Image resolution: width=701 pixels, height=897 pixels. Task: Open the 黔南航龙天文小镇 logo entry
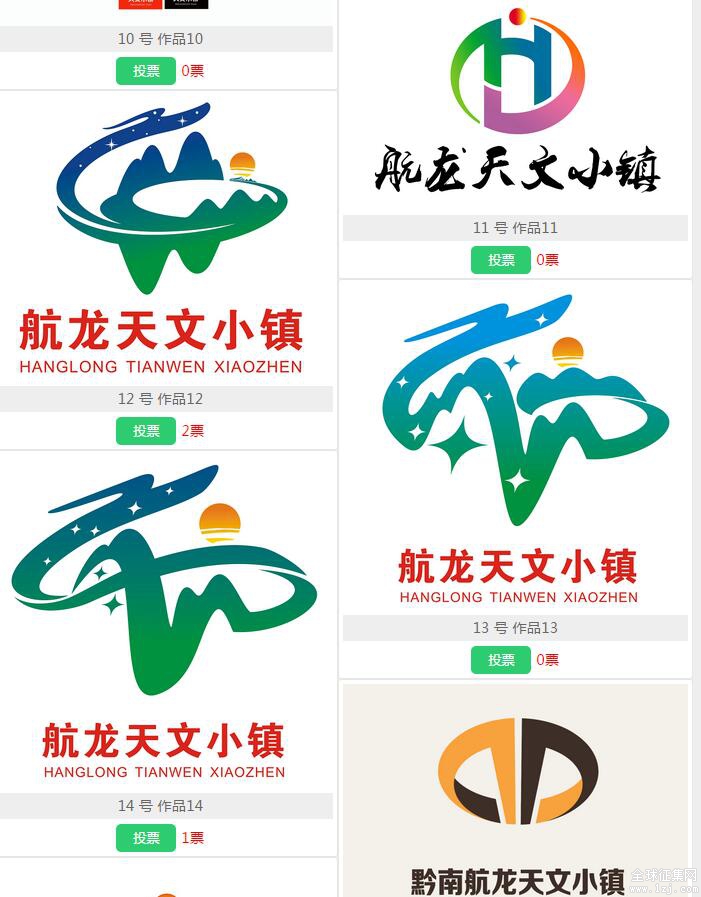click(516, 790)
